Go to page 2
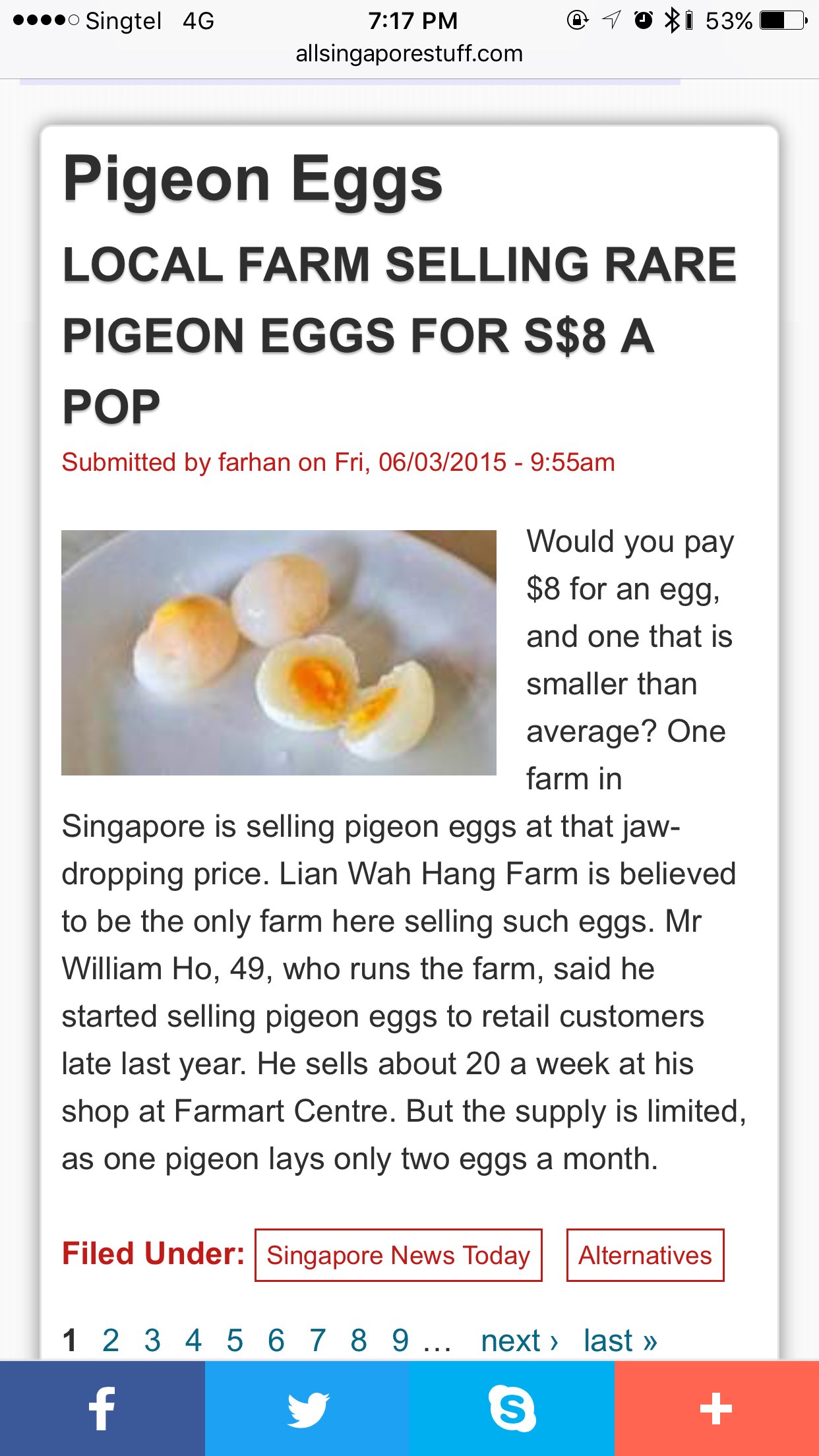Viewport: 819px width, 1456px height. tap(111, 1341)
